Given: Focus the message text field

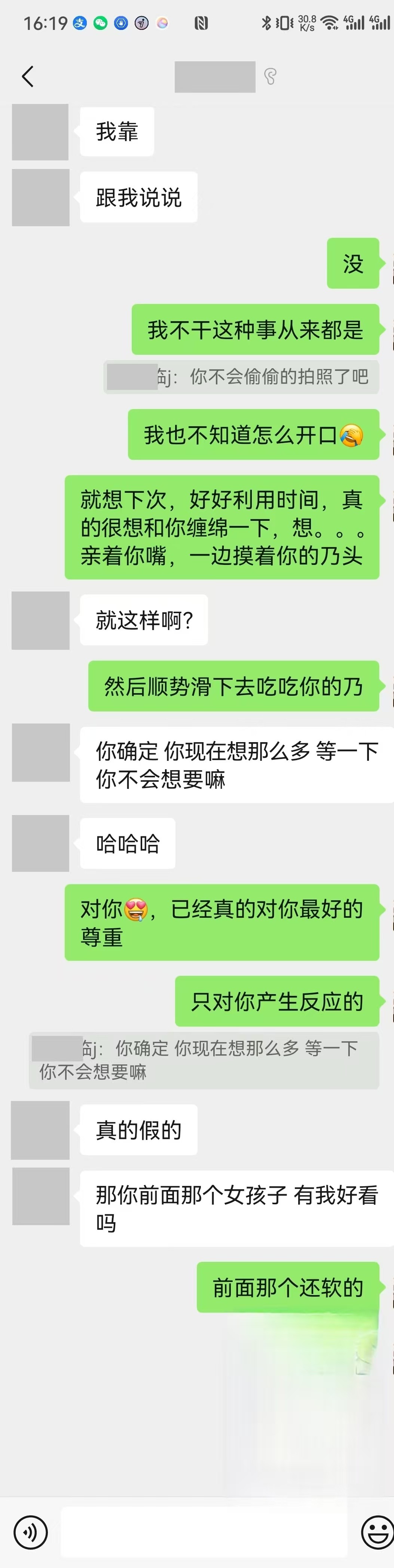Looking at the screenshot, I should click(x=204, y=1531).
